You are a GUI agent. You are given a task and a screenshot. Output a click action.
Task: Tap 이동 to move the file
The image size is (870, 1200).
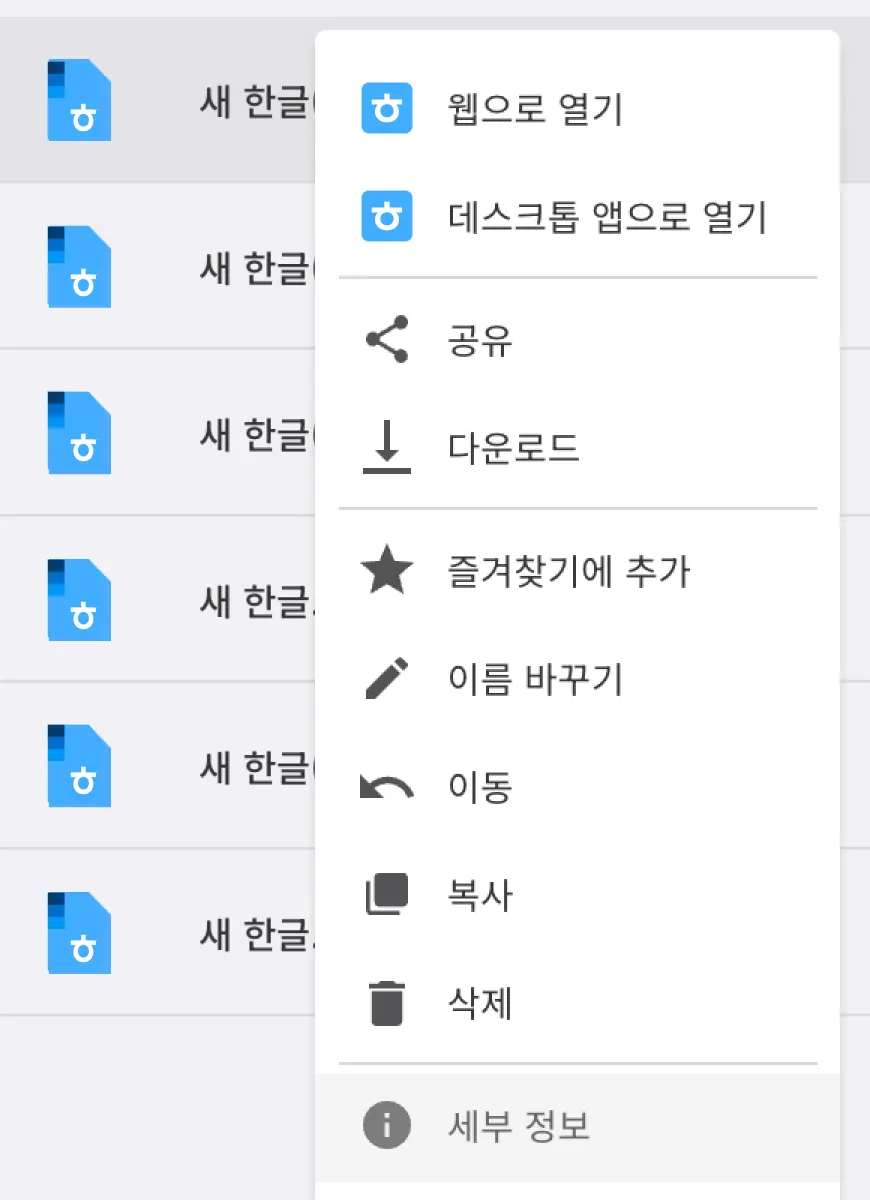click(x=480, y=788)
